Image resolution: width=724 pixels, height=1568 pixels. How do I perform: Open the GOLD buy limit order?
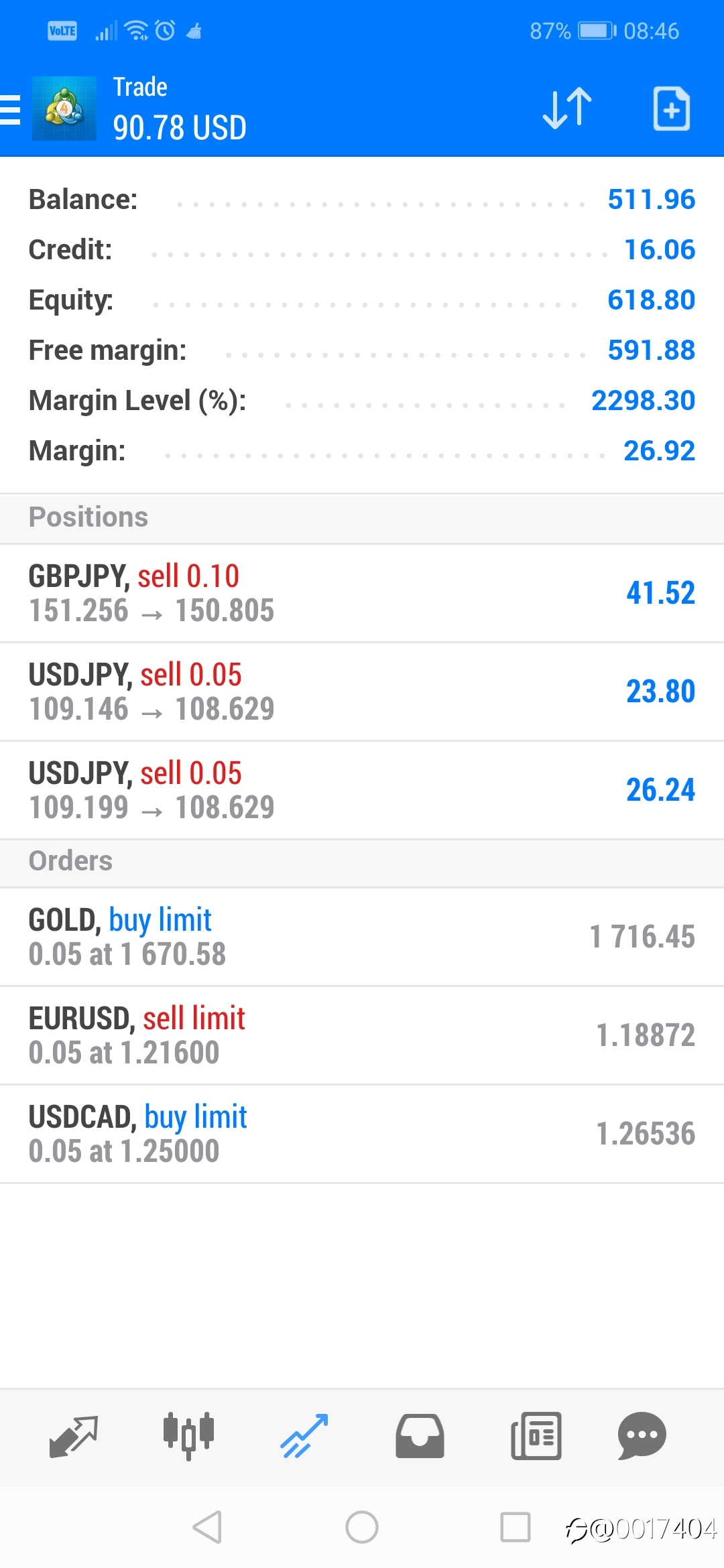point(362,937)
